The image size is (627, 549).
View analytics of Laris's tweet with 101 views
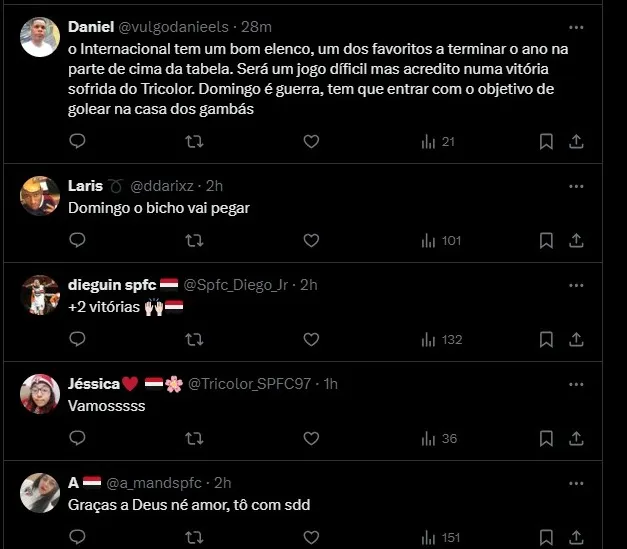pyautogui.click(x=441, y=240)
